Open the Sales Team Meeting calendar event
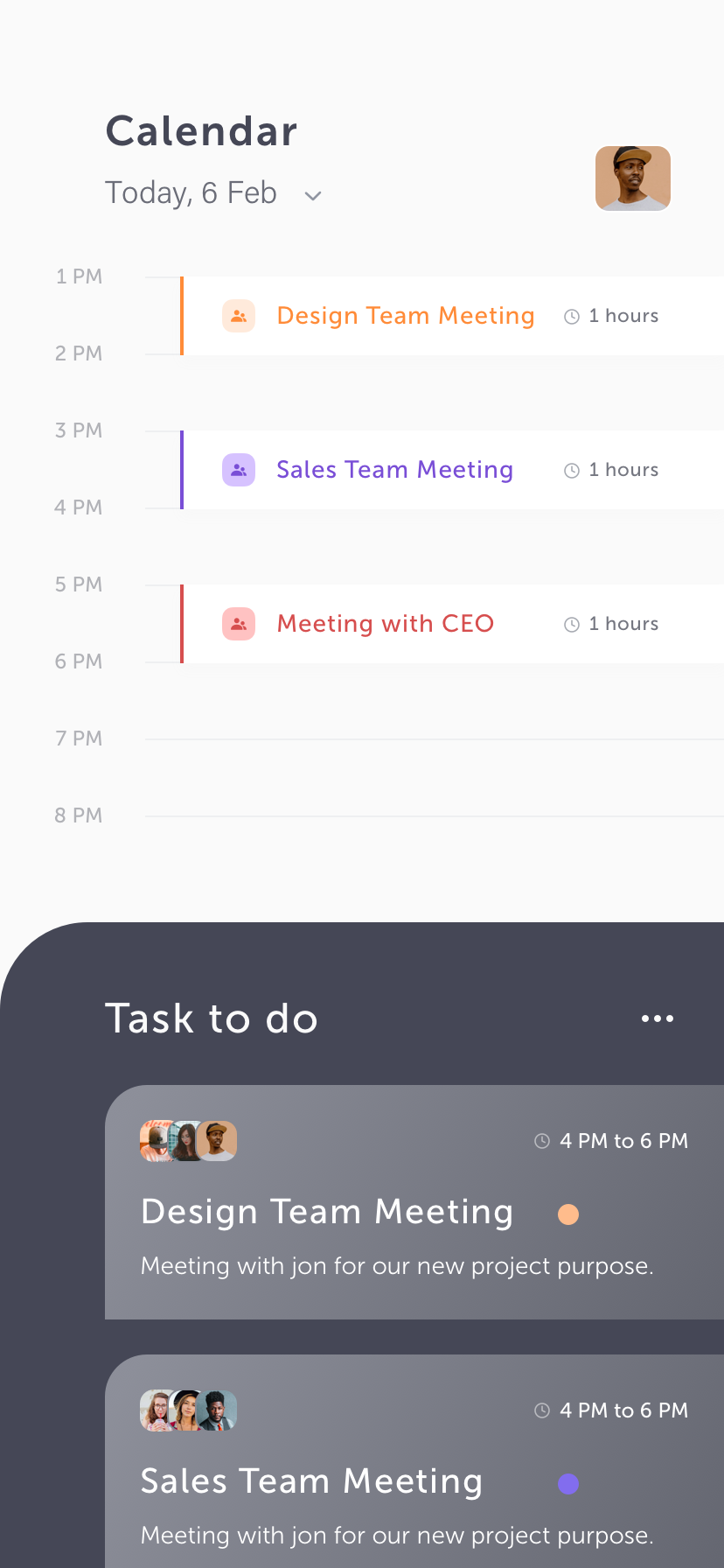Viewport: 724px width, 1568px height. [452, 470]
